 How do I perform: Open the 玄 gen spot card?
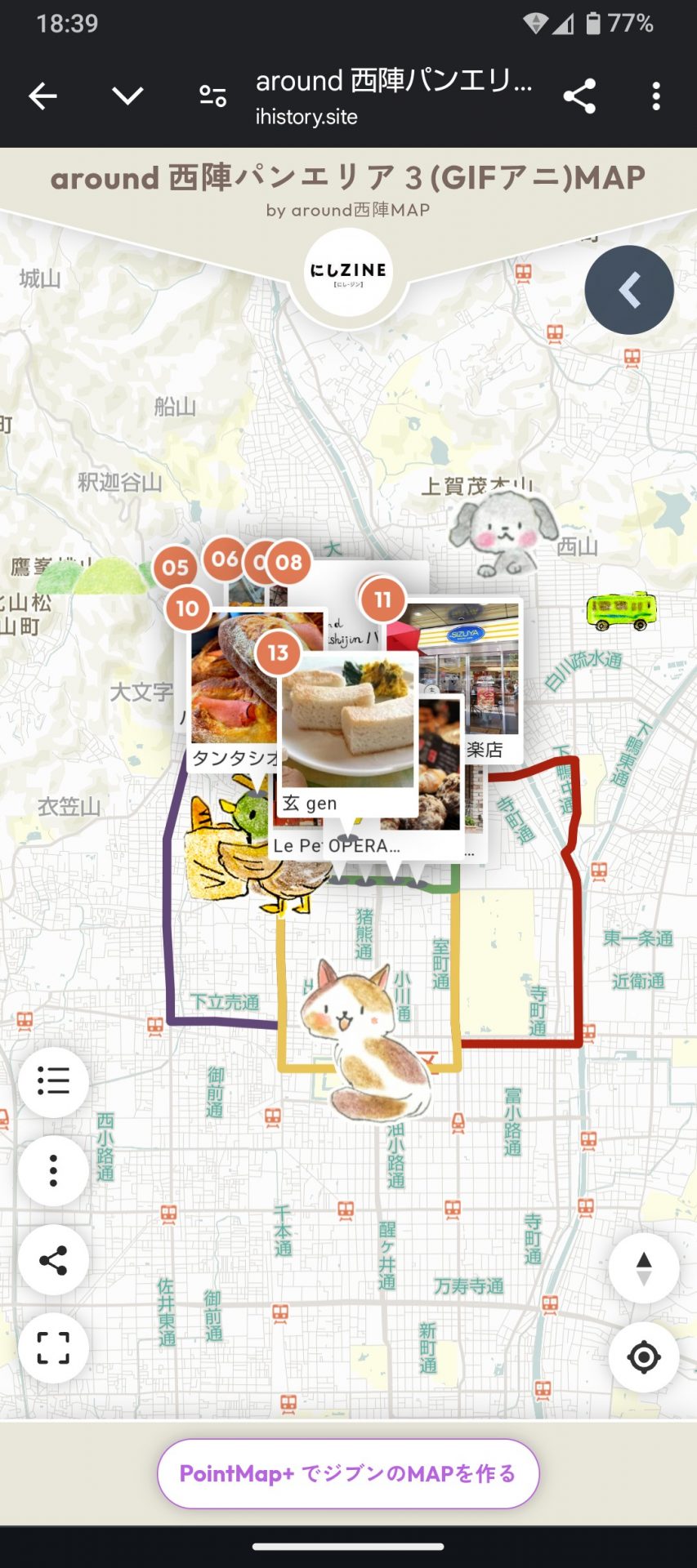(348, 733)
